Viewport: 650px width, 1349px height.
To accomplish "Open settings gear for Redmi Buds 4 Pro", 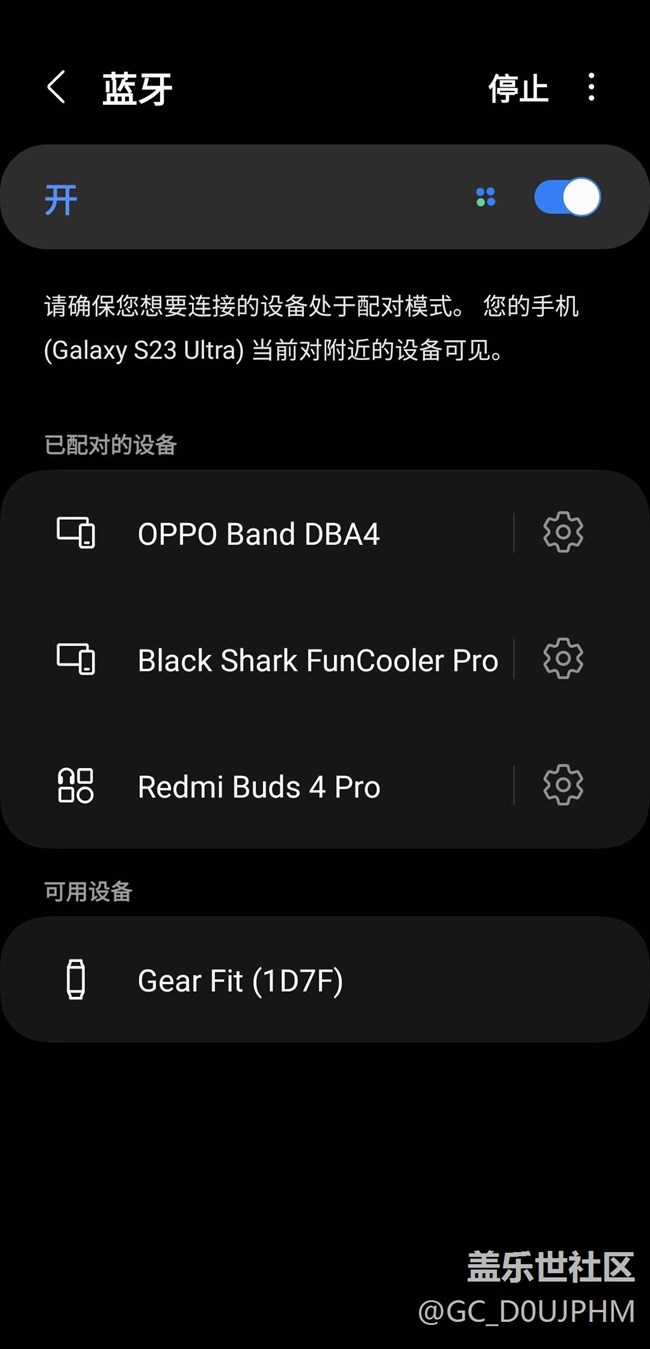I will tap(563, 786).
